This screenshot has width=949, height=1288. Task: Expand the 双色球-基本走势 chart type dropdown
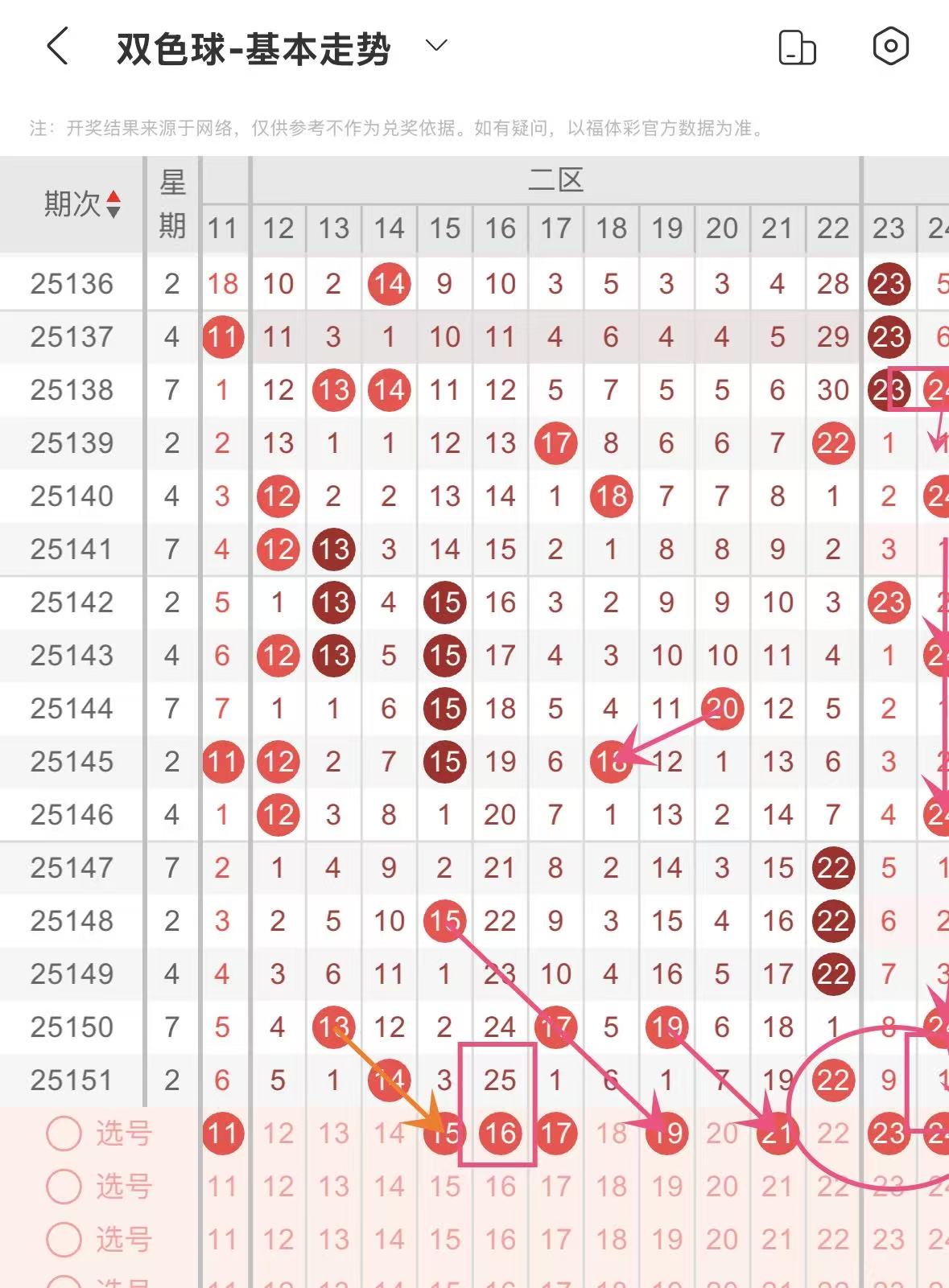pyautogui.click(x=435, y=46)
